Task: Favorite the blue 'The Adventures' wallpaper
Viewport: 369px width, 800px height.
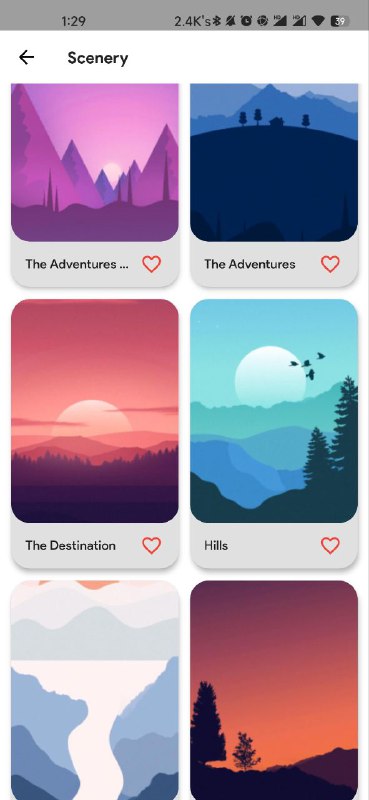Action: pos(330,264)
